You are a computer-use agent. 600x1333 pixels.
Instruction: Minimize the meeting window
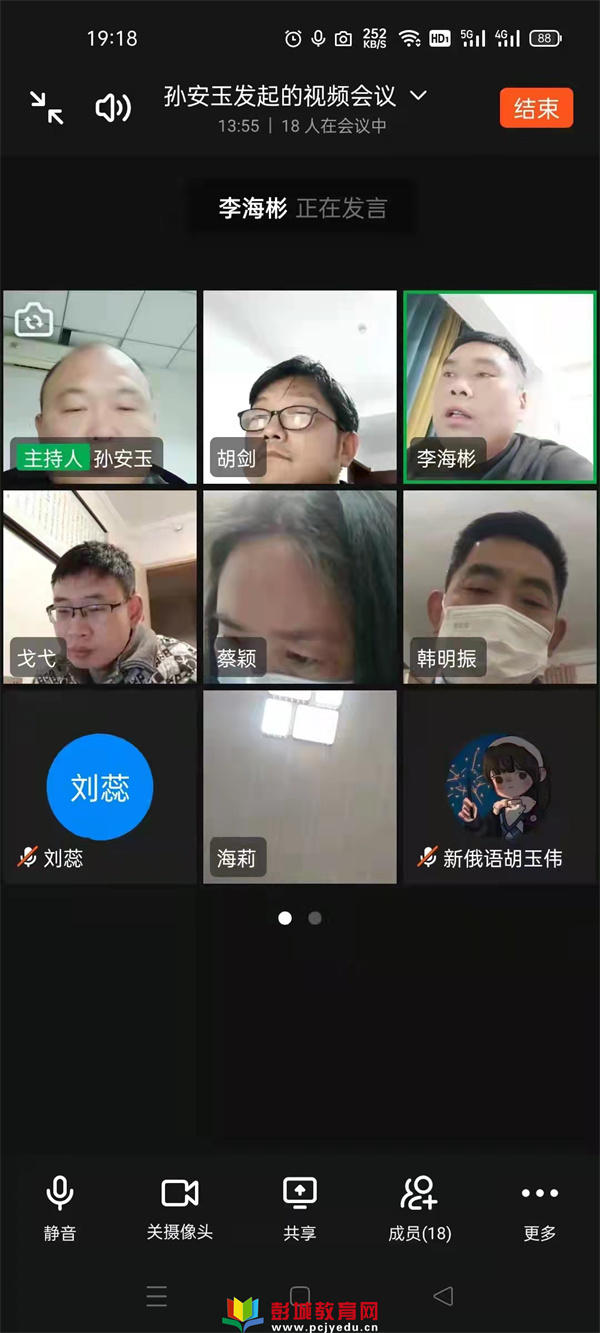[46, 107]
